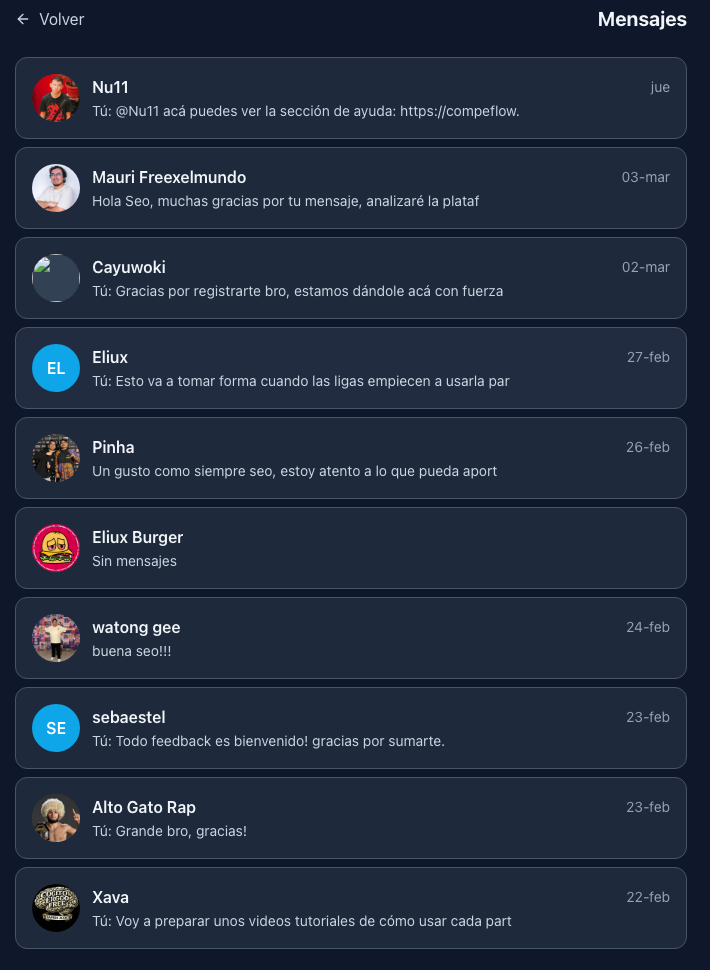View the chat with watong gee
This screenshot has height=970, width=710.
pos(350,638)
